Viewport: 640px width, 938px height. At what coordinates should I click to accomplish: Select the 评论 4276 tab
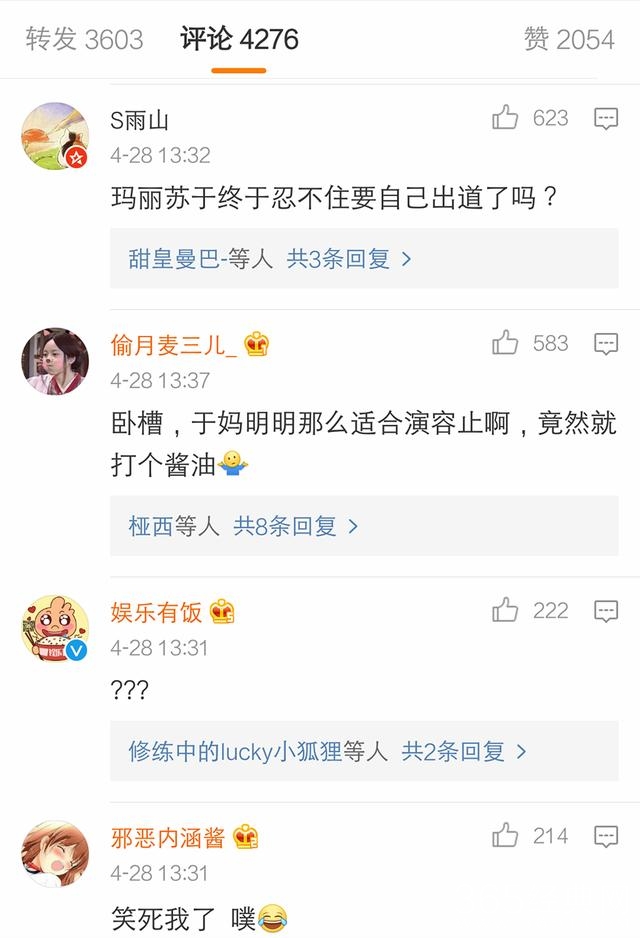240,39
